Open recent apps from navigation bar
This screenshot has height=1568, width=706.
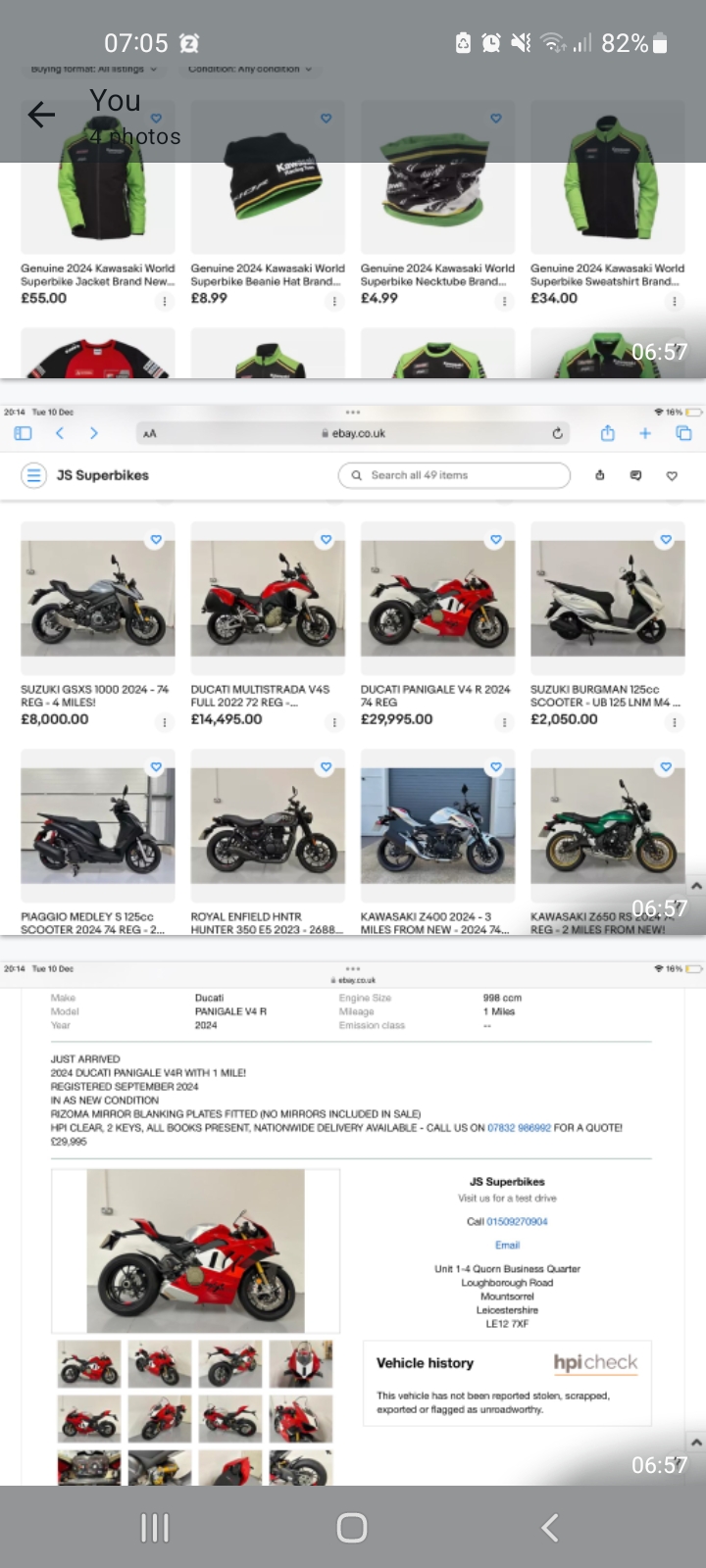tap(155, 1527)
